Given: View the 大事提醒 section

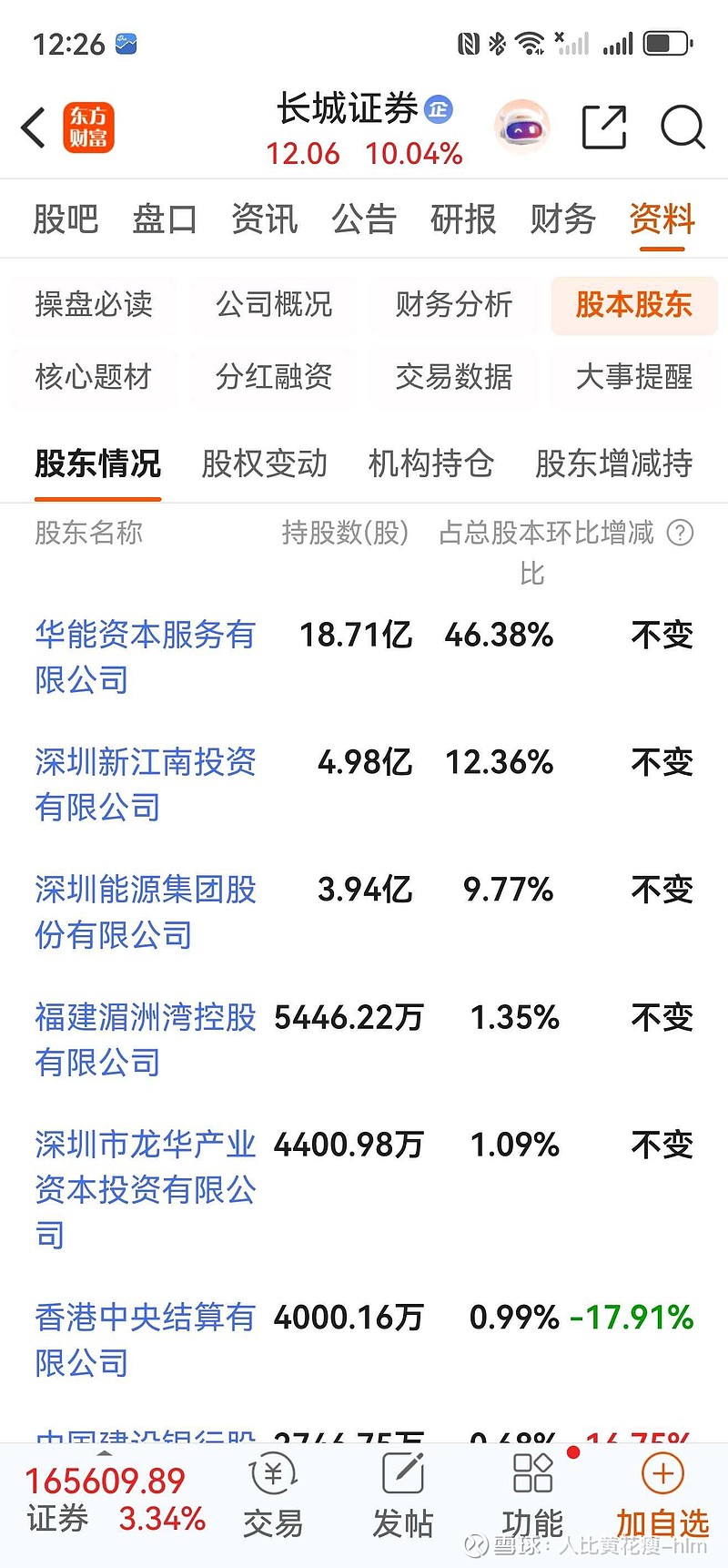Looking at the screenshot, I should click(634, 376).
